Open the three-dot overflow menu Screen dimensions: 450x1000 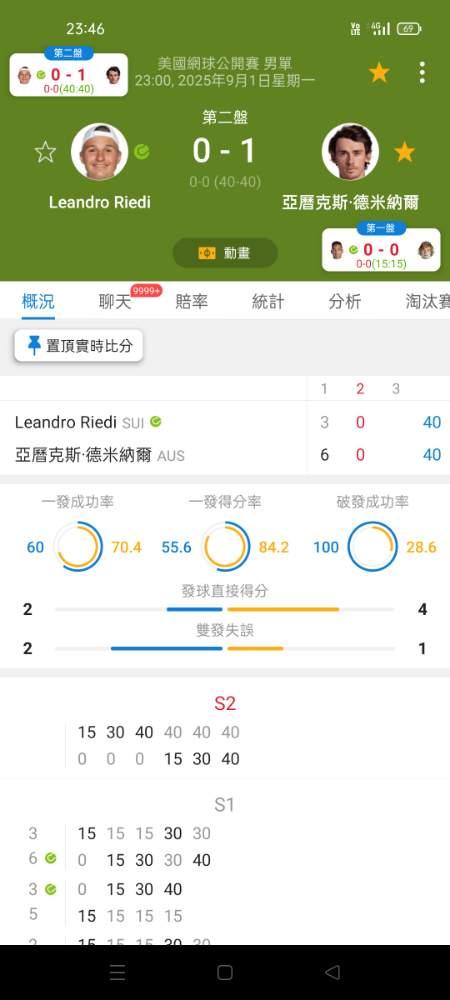click(x=422, y=73)
